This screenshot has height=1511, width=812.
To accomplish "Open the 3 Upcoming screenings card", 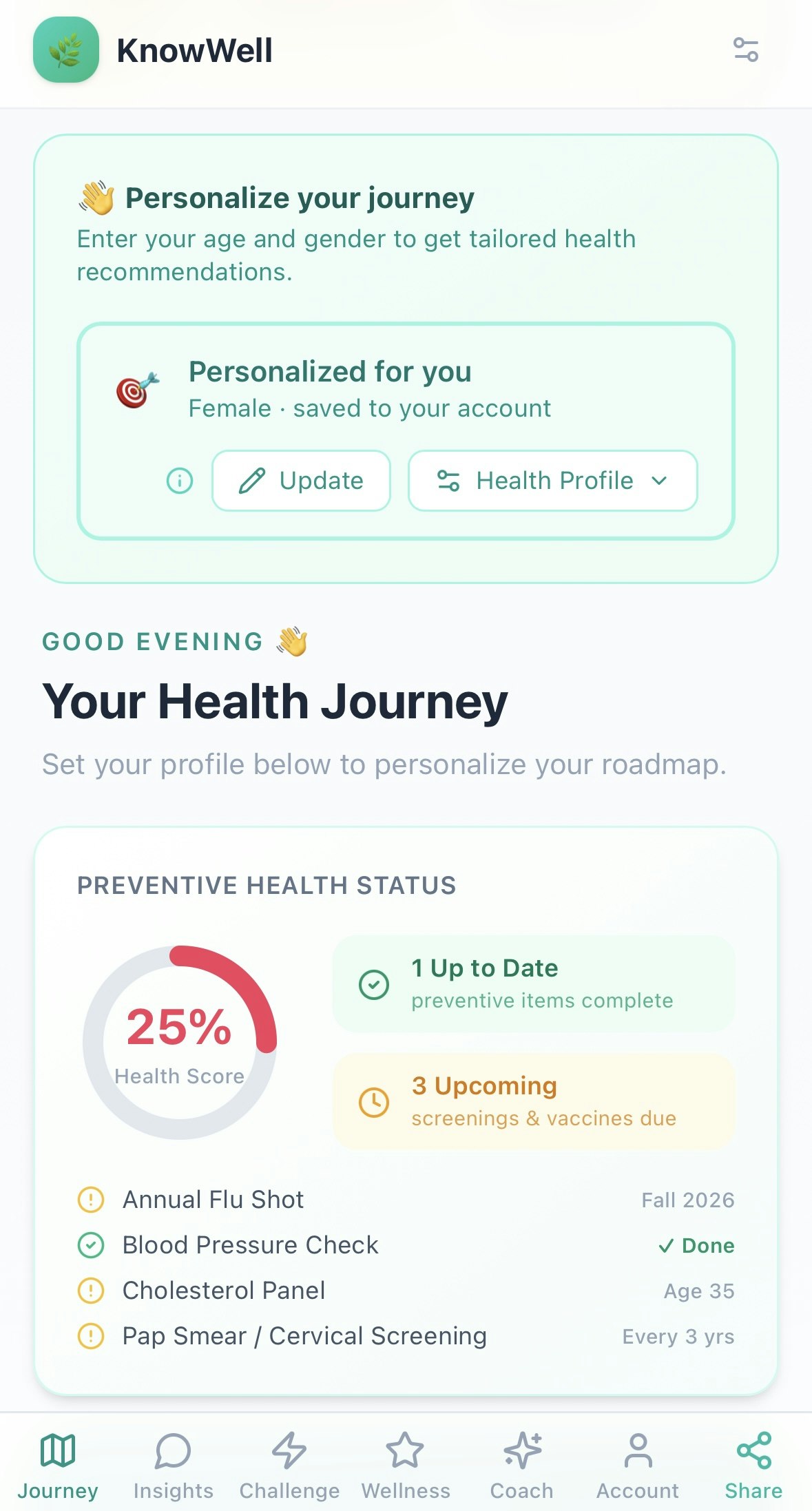I will pos(534,1101).
